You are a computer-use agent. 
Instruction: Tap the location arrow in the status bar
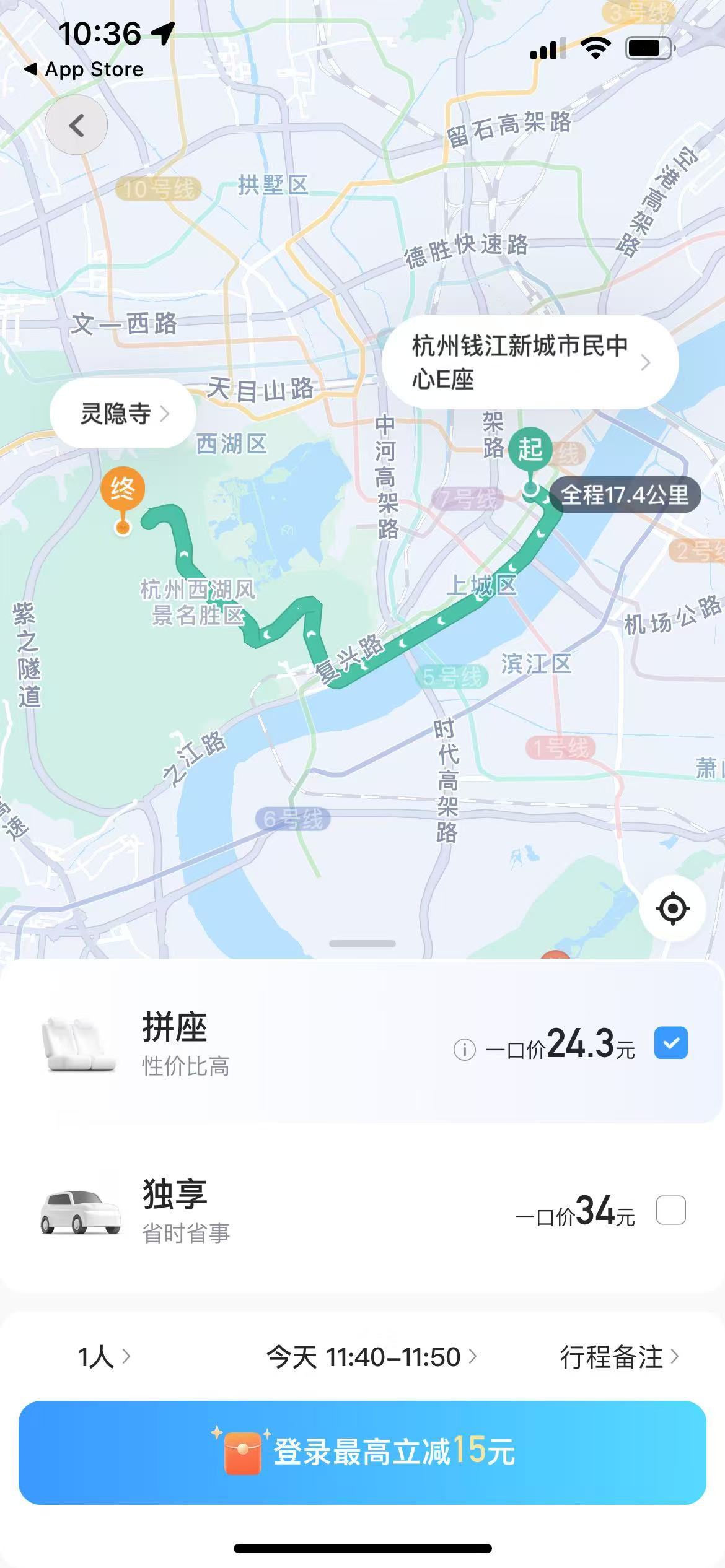pos(160,35)
